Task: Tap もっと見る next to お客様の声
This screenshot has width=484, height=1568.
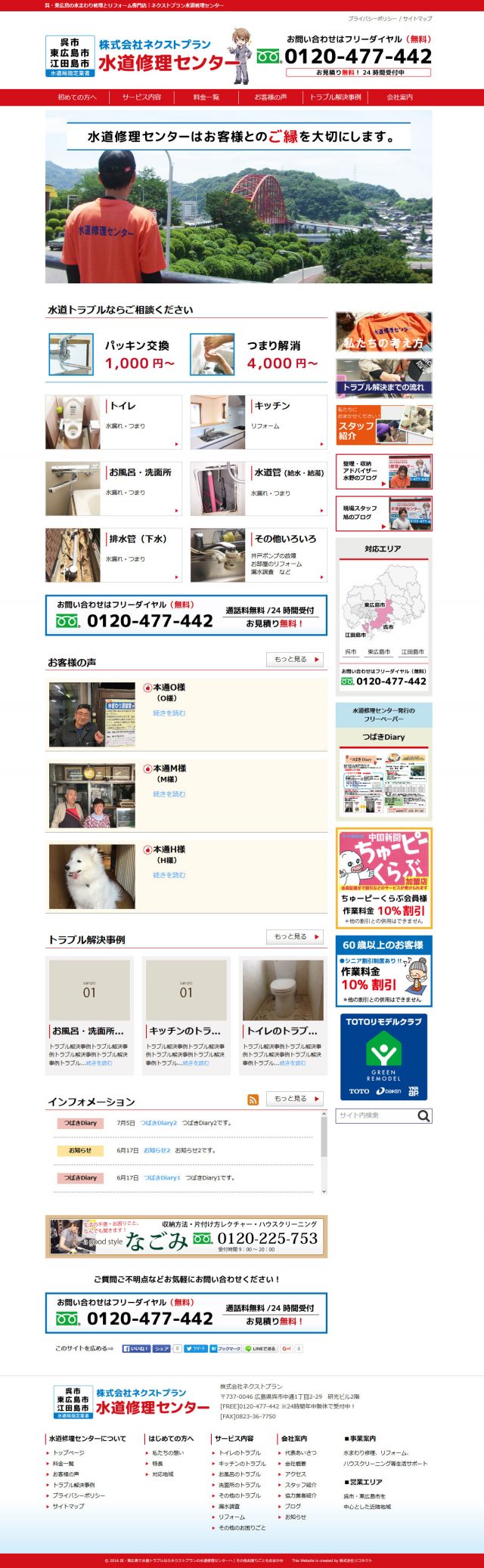Action: tap(295, 660)
